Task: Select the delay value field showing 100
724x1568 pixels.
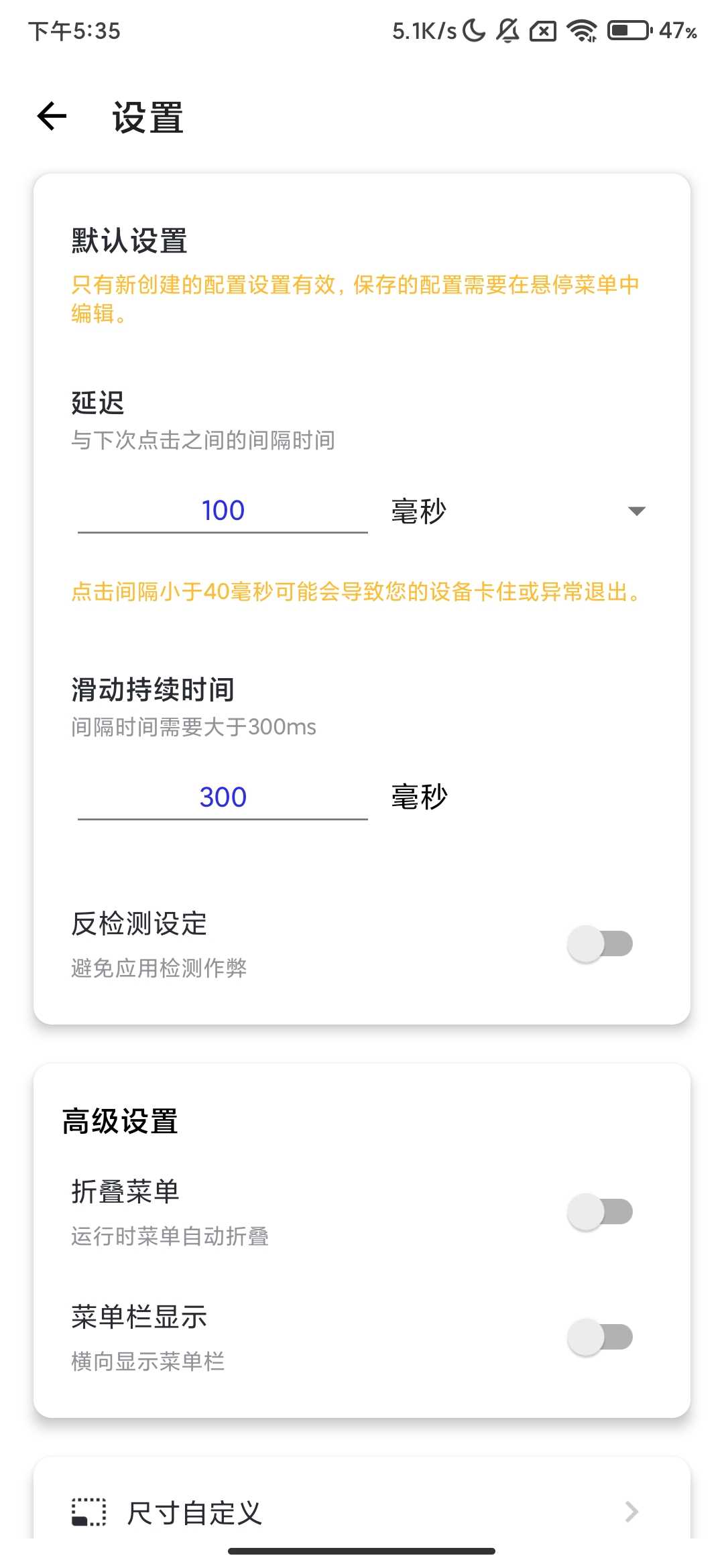Action: 222,511
